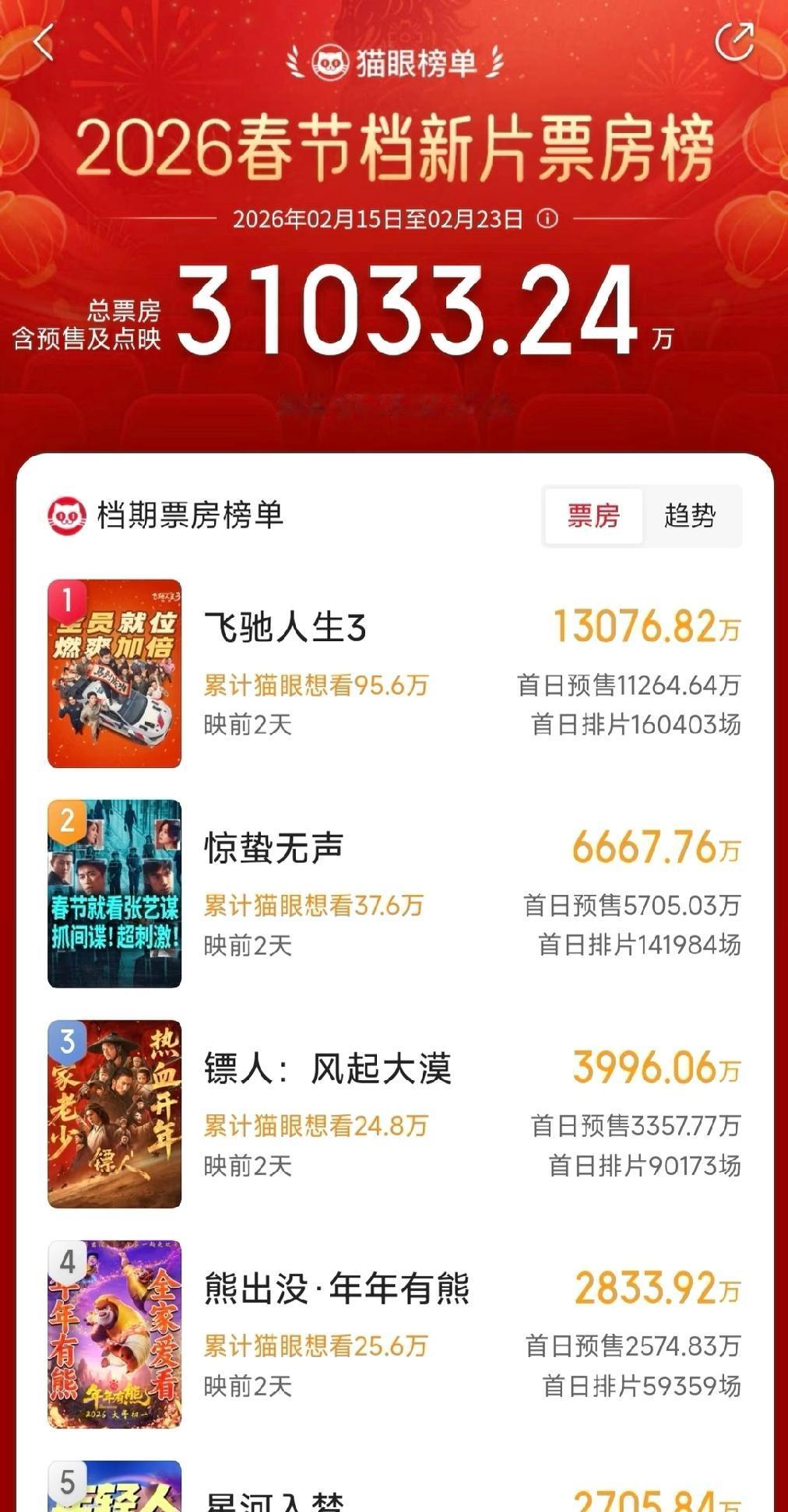Toggle the ranking view to trend mode

pyautogui.click(x=688, y=515)
